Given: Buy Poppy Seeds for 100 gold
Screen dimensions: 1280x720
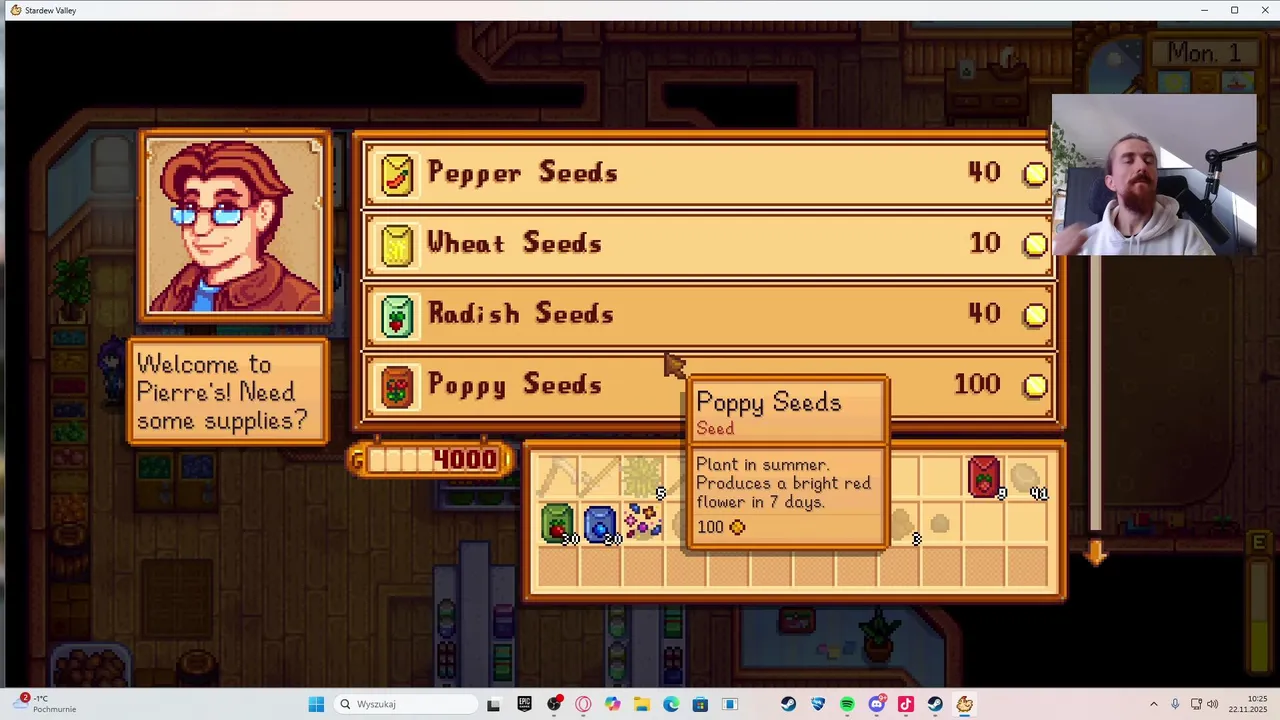Looking at the screenshot, I should point(520,385).
